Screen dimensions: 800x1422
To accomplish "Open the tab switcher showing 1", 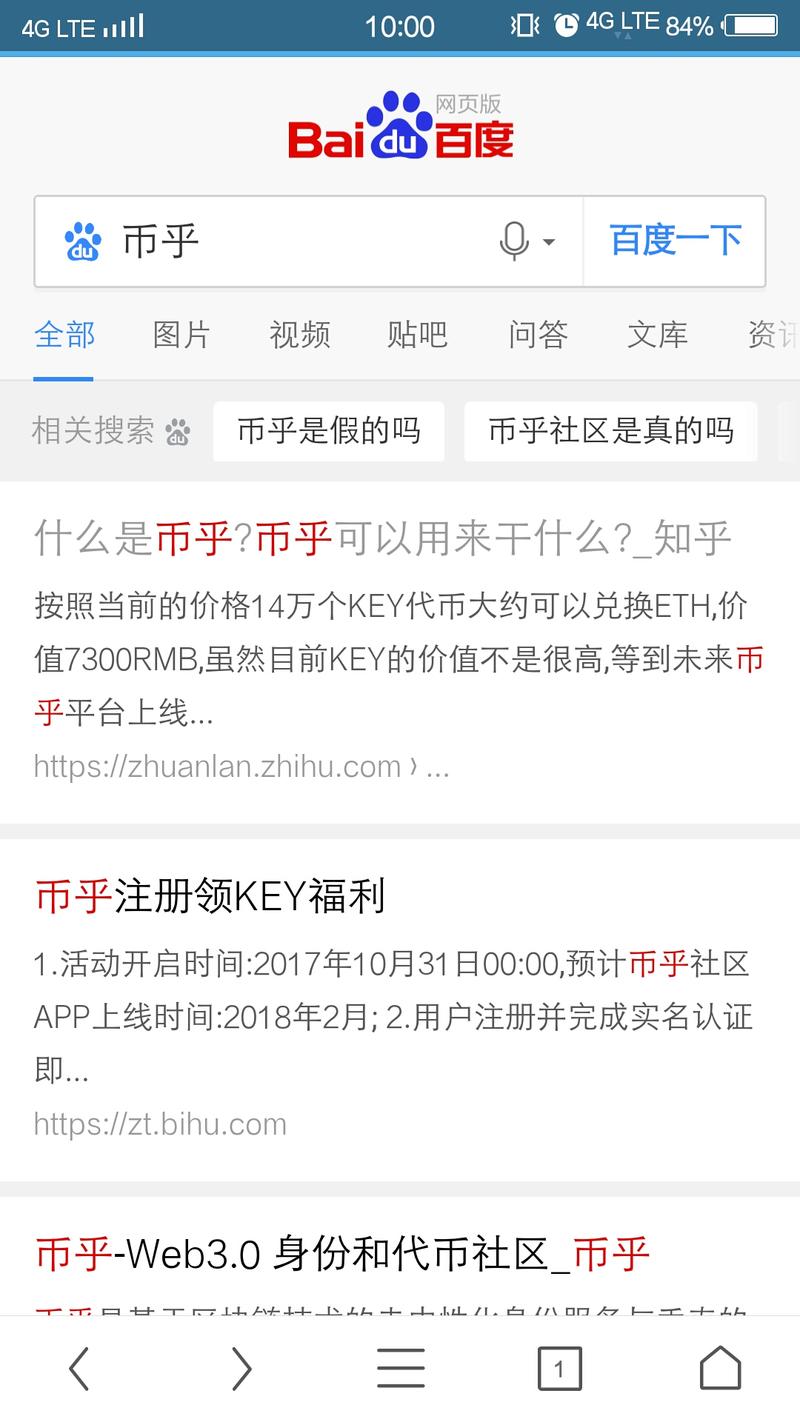I will [560, 1368].
